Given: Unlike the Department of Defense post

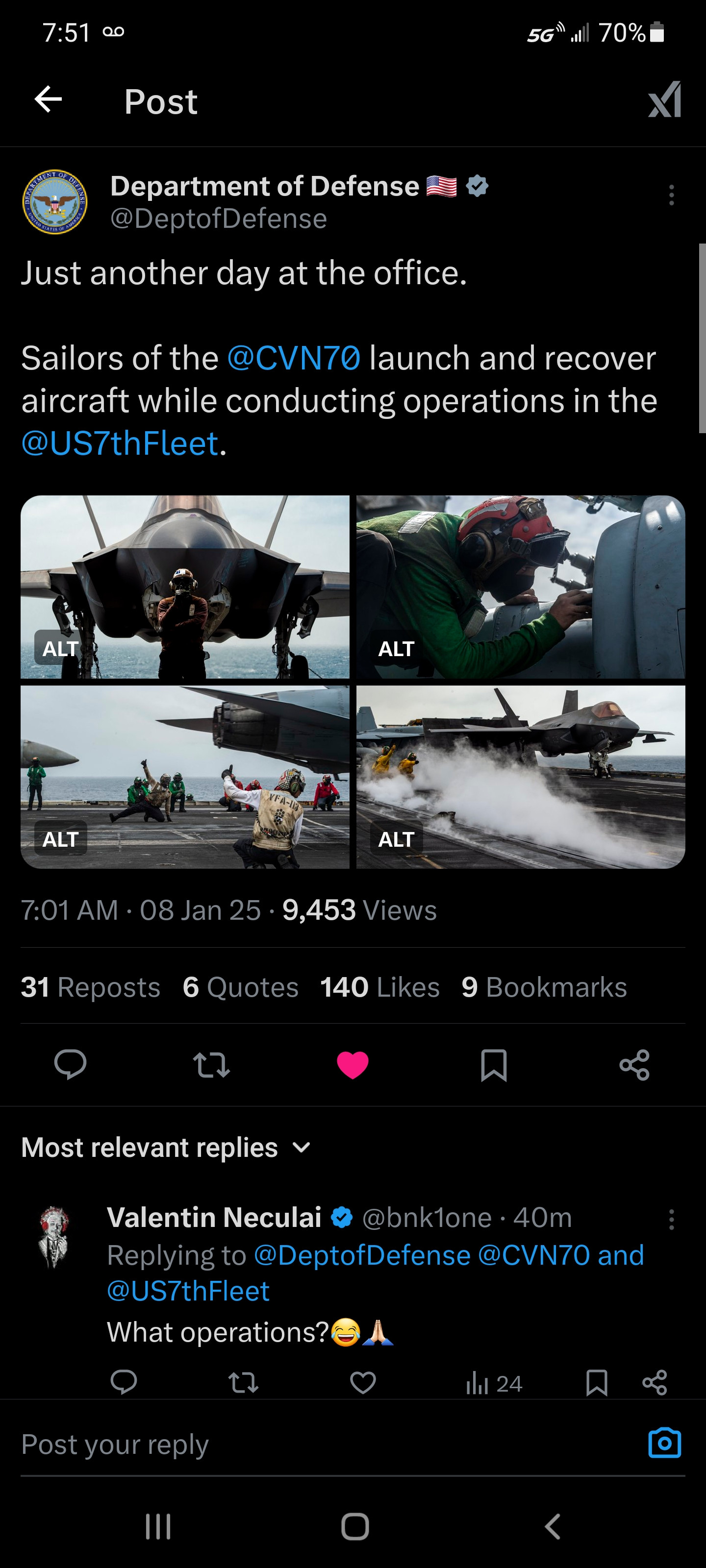Looking at the screenshot, I should [x=353, y=1065].
